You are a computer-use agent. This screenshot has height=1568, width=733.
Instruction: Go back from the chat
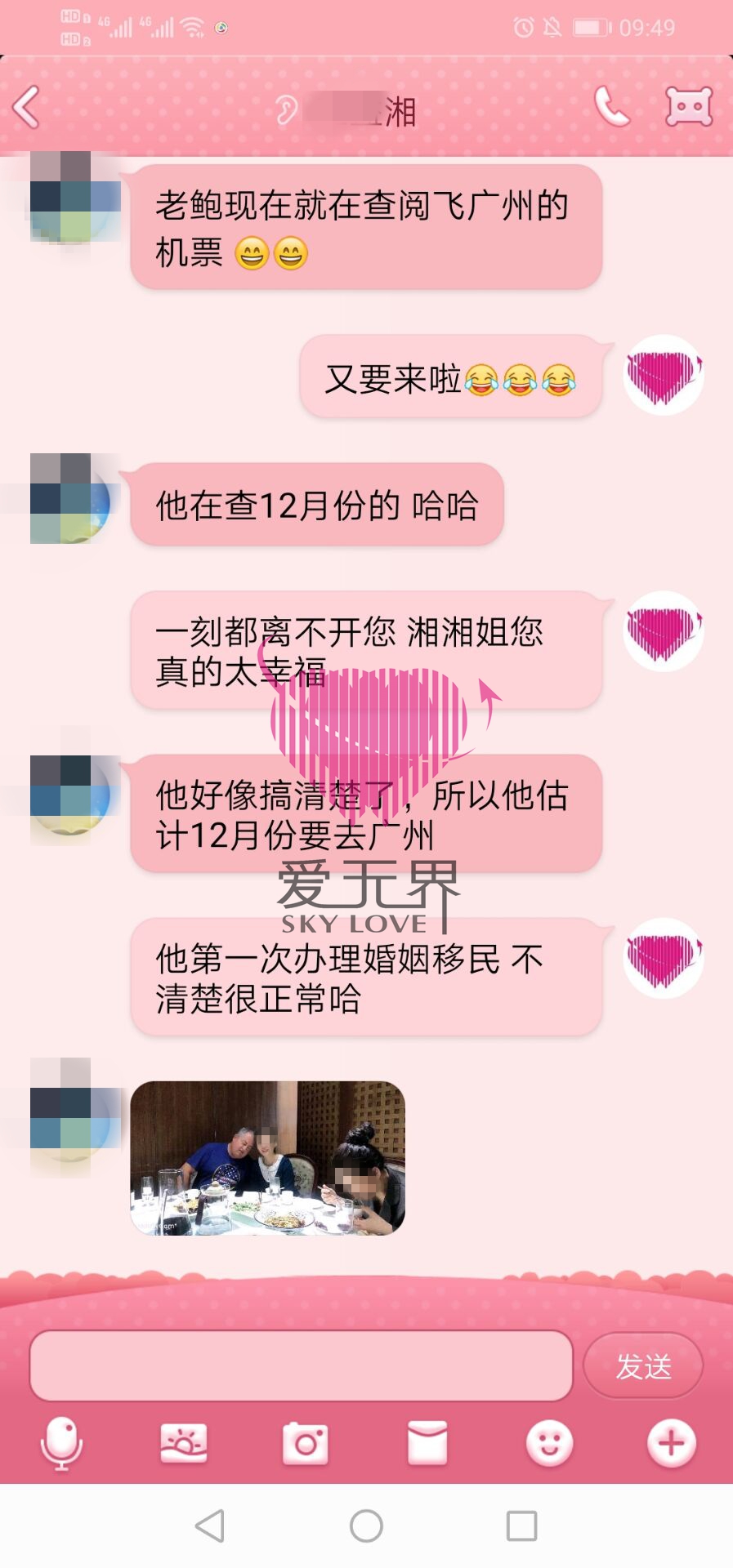point(27,108)
